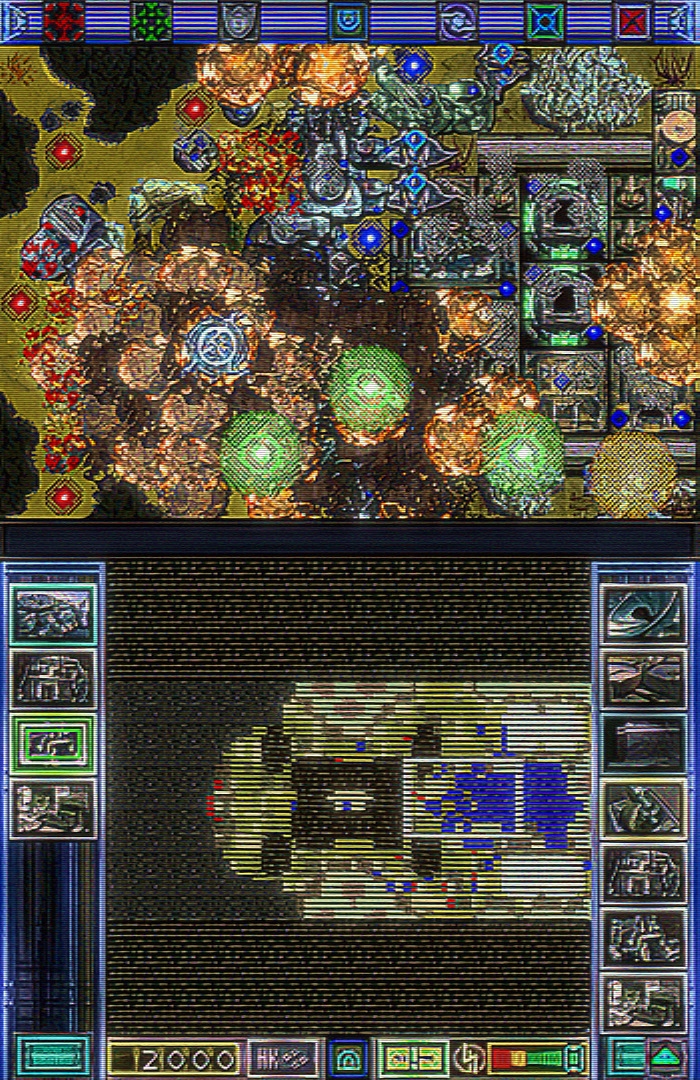Tap the cyan button at bottom-left corner

[x=52, y=1056]
